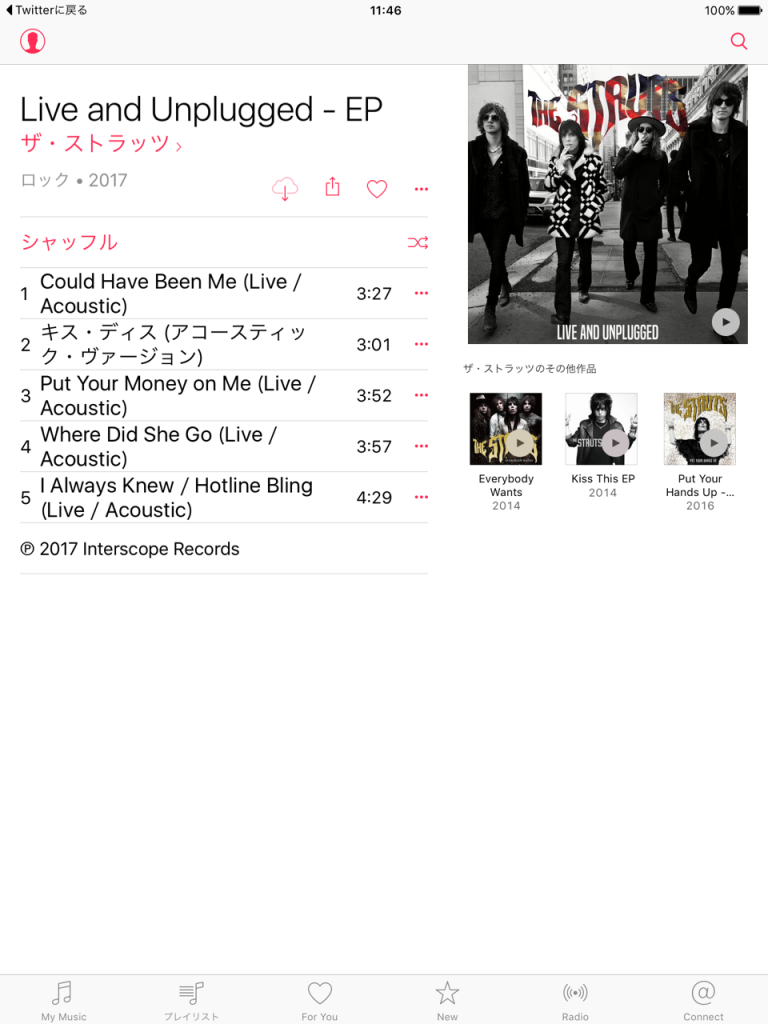The height and width of the screenshot is (1024, 768).
Task: Switch to the For You tab
Action: (x=319, y=998)
